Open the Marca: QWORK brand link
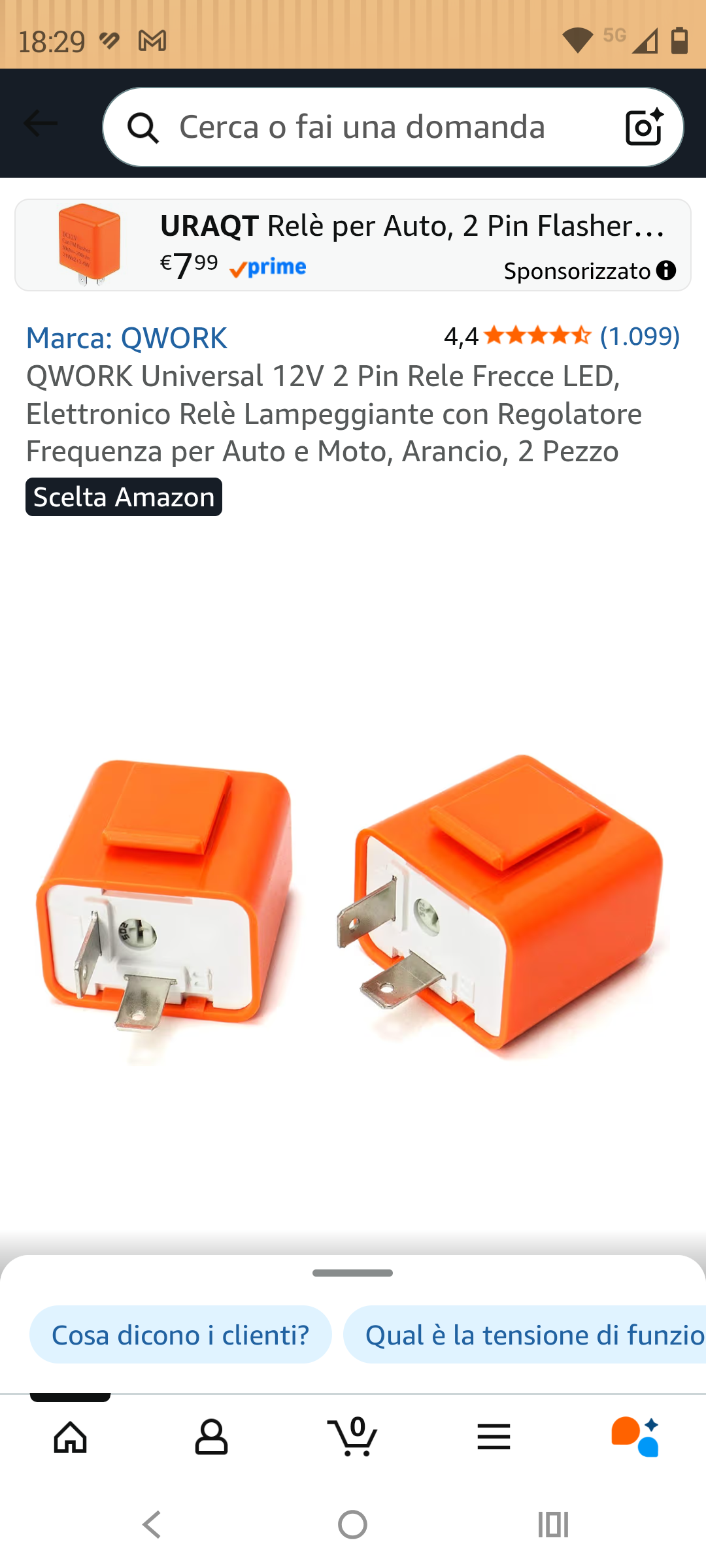This screenshot has width=706, height=1568. (x=126, y=338)
